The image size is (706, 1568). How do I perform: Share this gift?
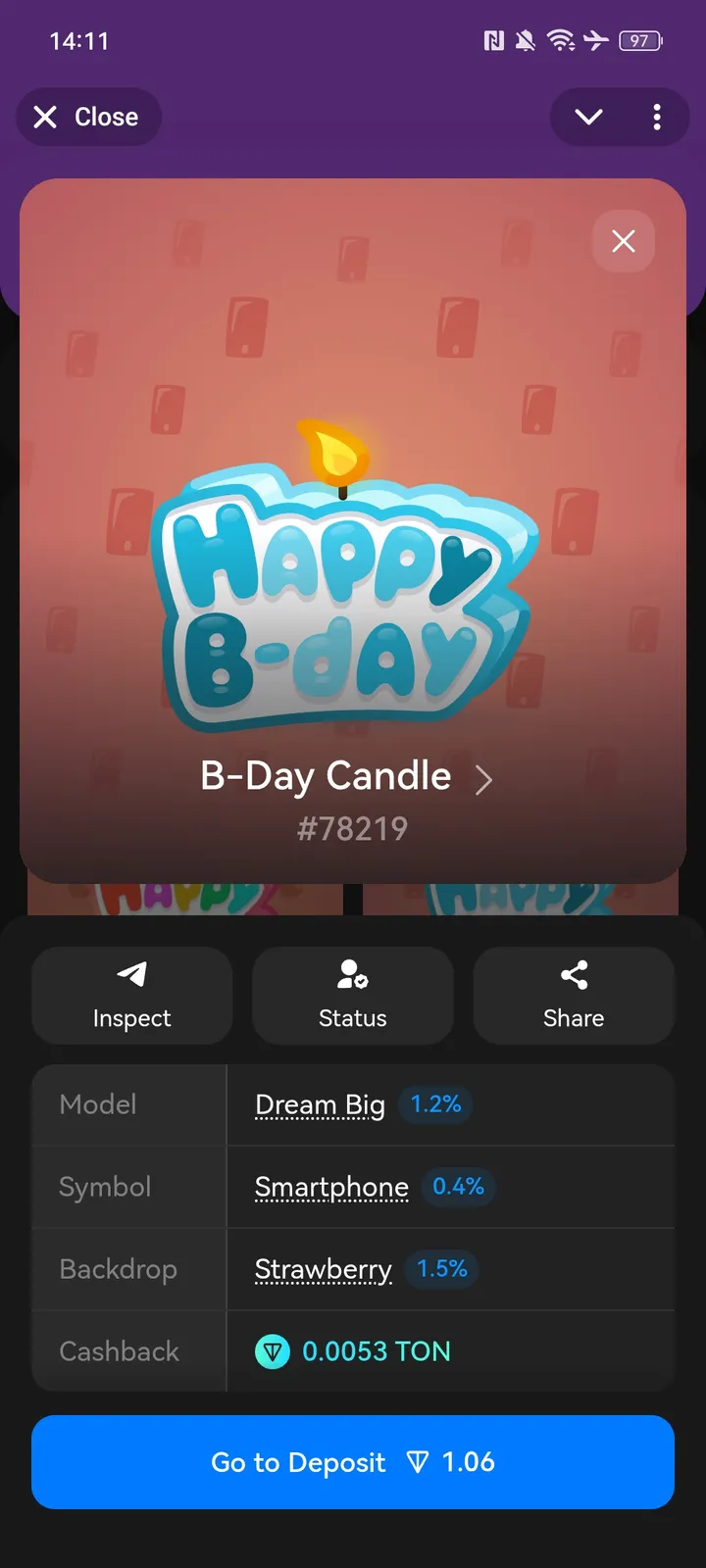[x=574, y=995]
